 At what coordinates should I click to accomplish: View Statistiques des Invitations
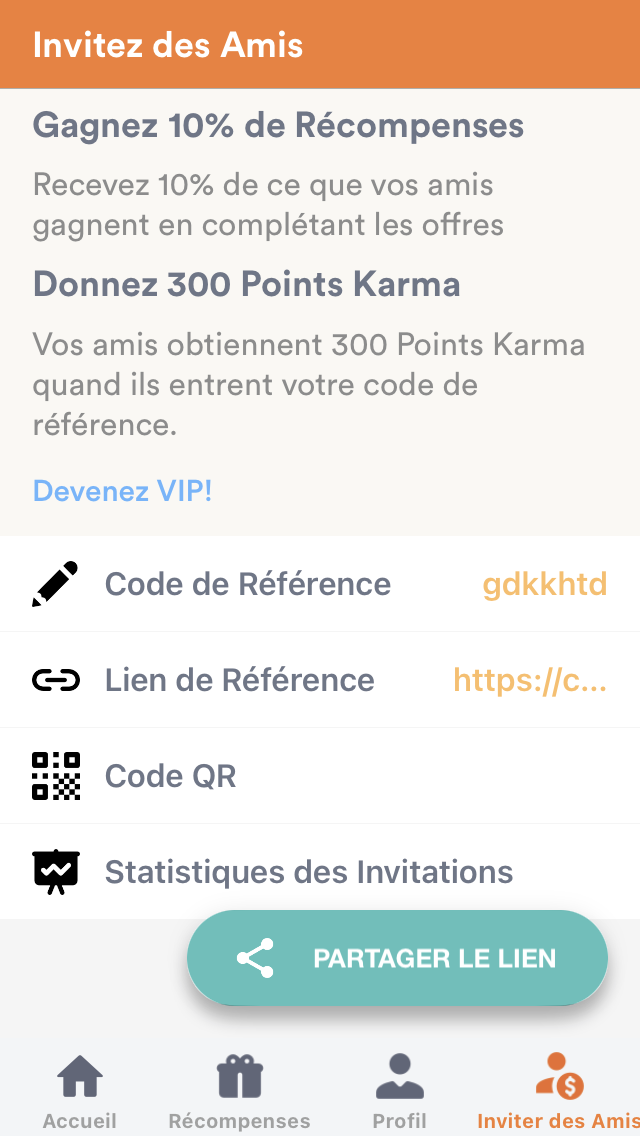coord(320,872)
